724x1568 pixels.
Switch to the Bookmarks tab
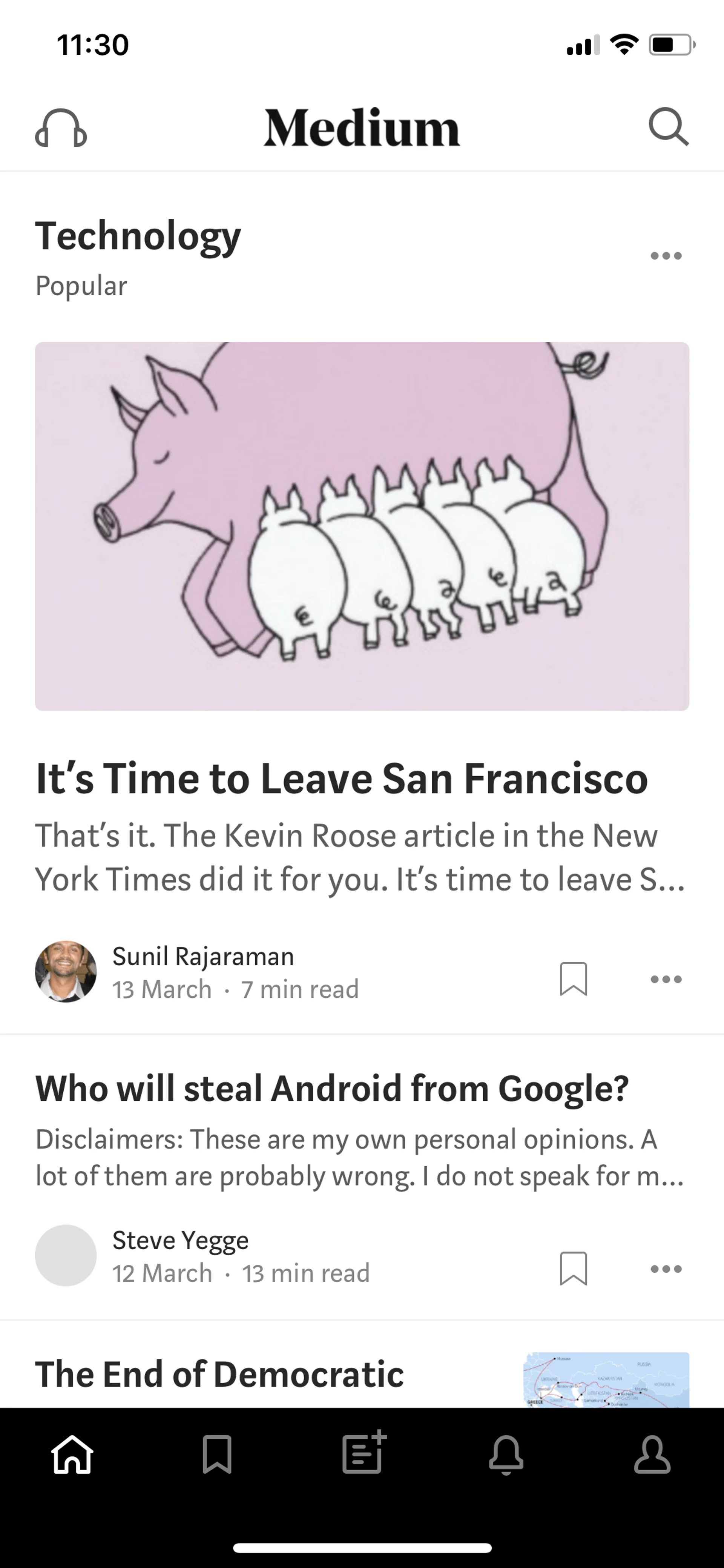coord(217,1455)
